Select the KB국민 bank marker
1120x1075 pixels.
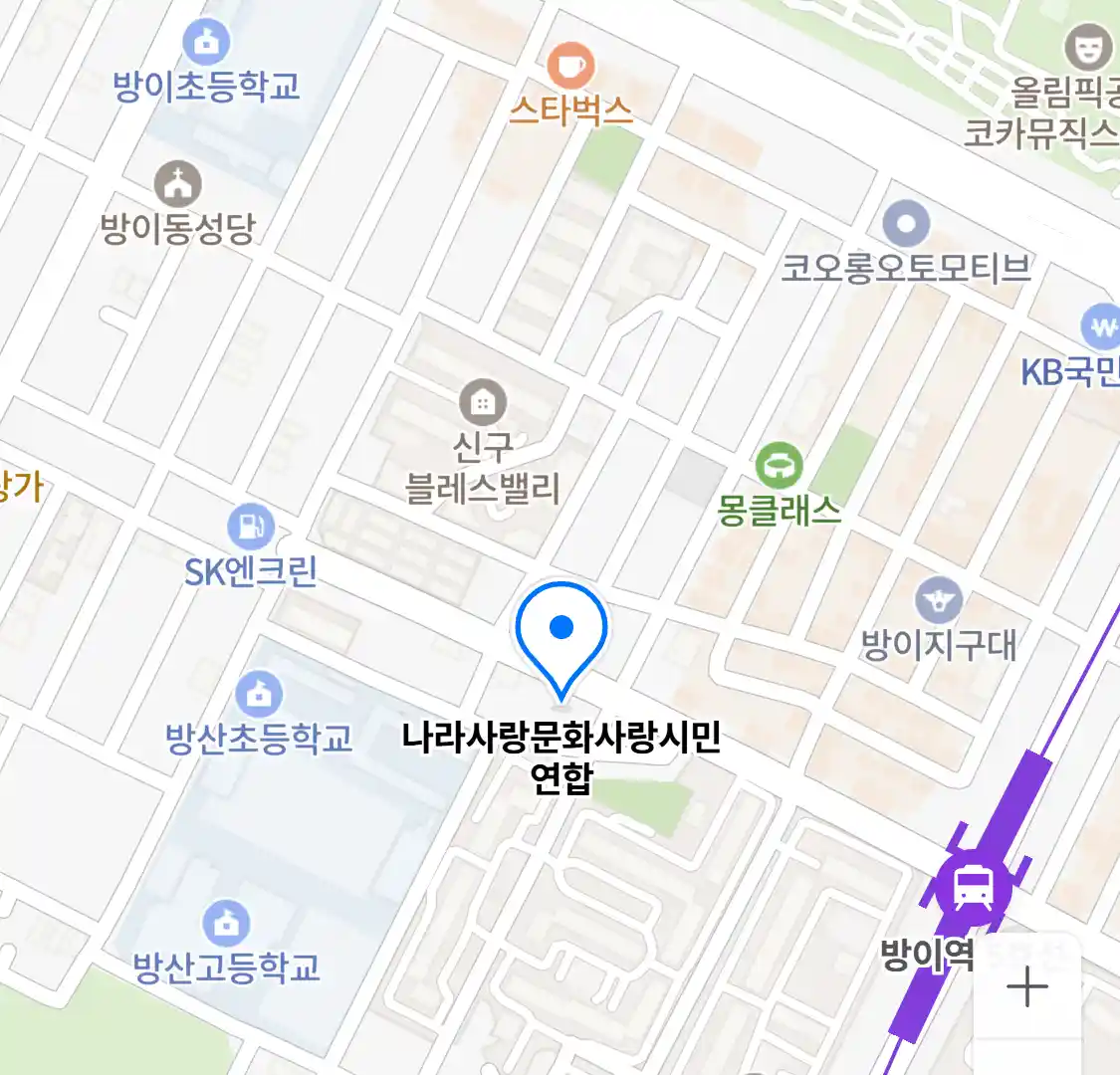tap(1101, 325)
